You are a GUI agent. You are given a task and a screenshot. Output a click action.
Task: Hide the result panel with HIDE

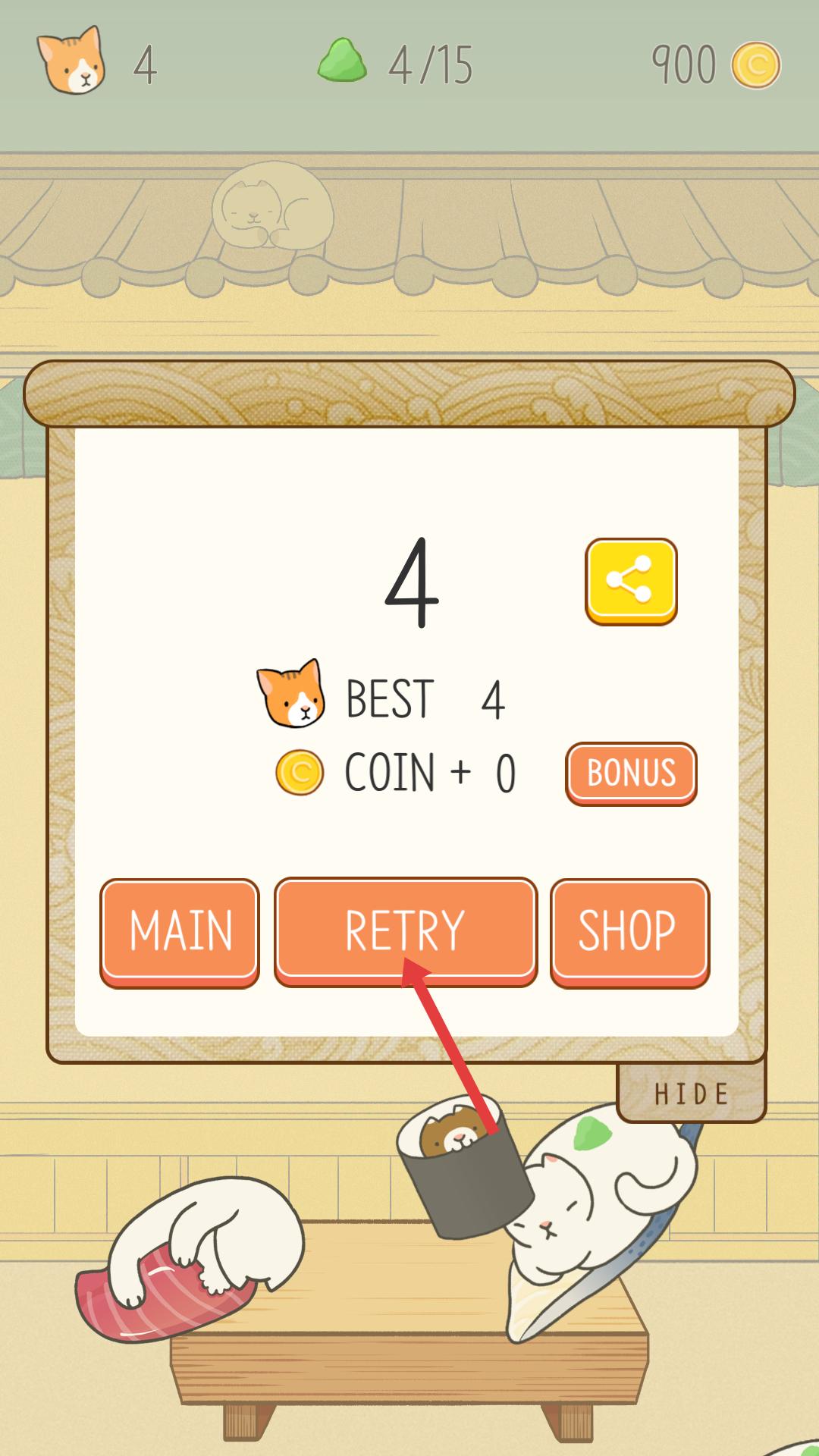coord(691,1094)
